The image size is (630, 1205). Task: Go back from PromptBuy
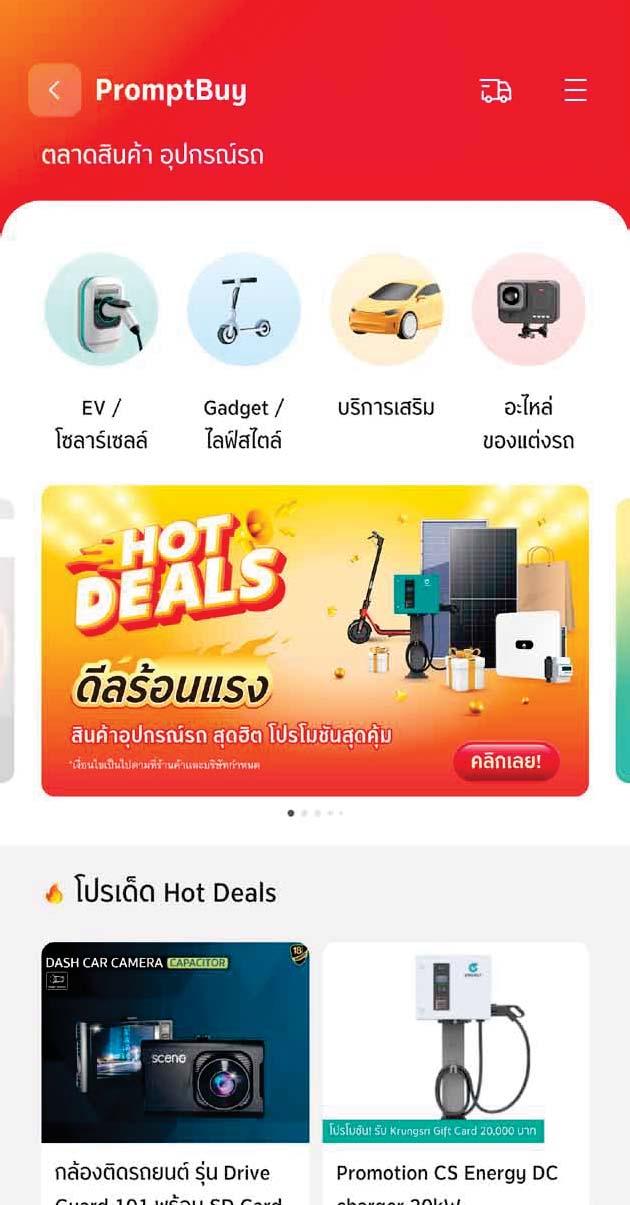pyautogui.click(x=54, y=91)
